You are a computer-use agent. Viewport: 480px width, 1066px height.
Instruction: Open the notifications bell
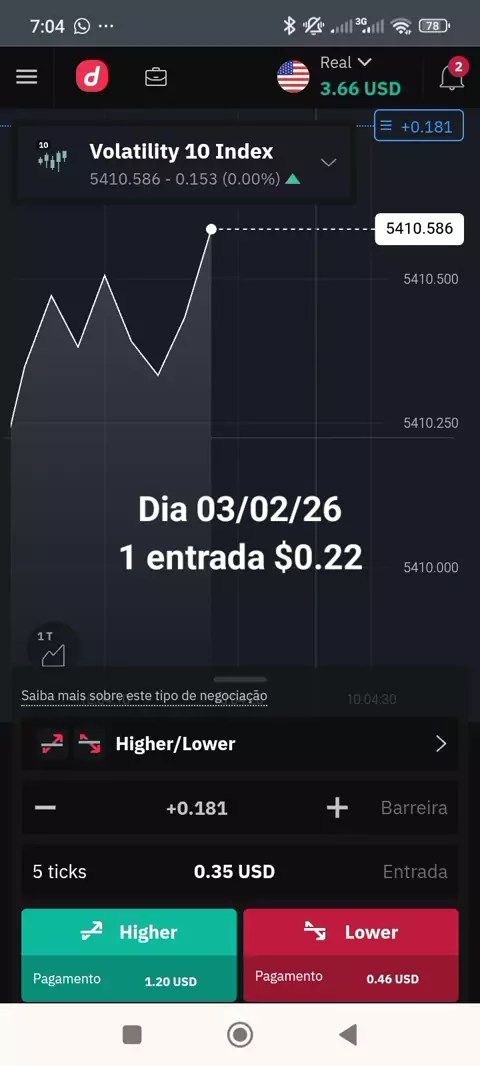click(x=451, y=76)
